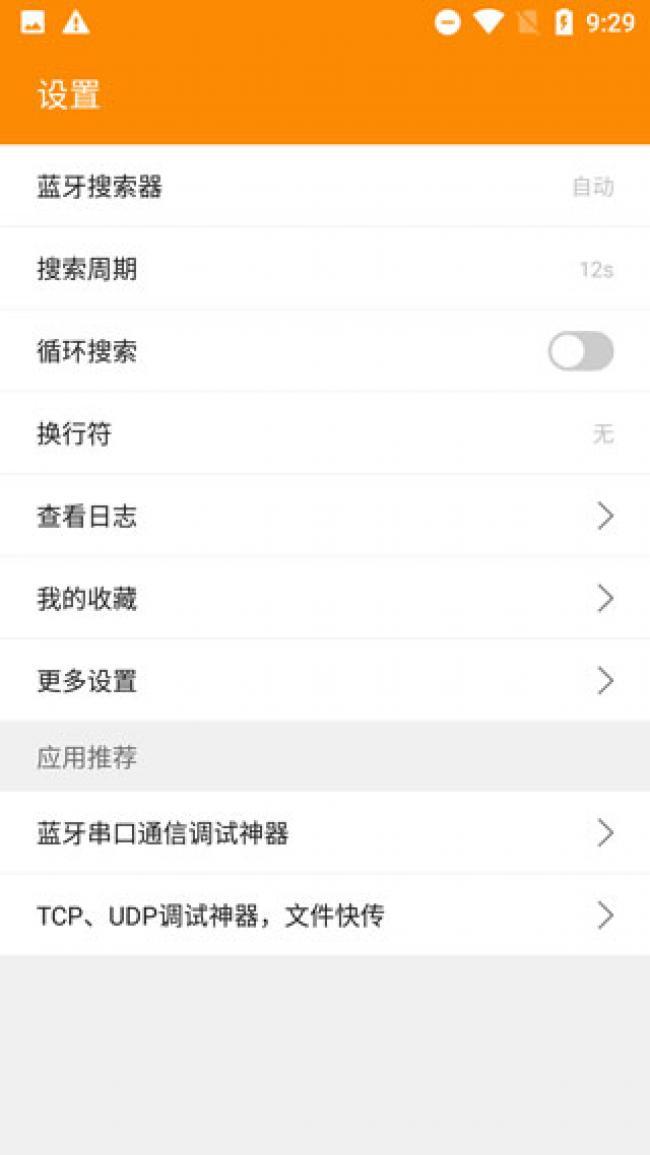This screenshot has height=1155, width=650.
Task: Open 蓝牙串口通信调试神器 recommendation
Action: [325, 833]
